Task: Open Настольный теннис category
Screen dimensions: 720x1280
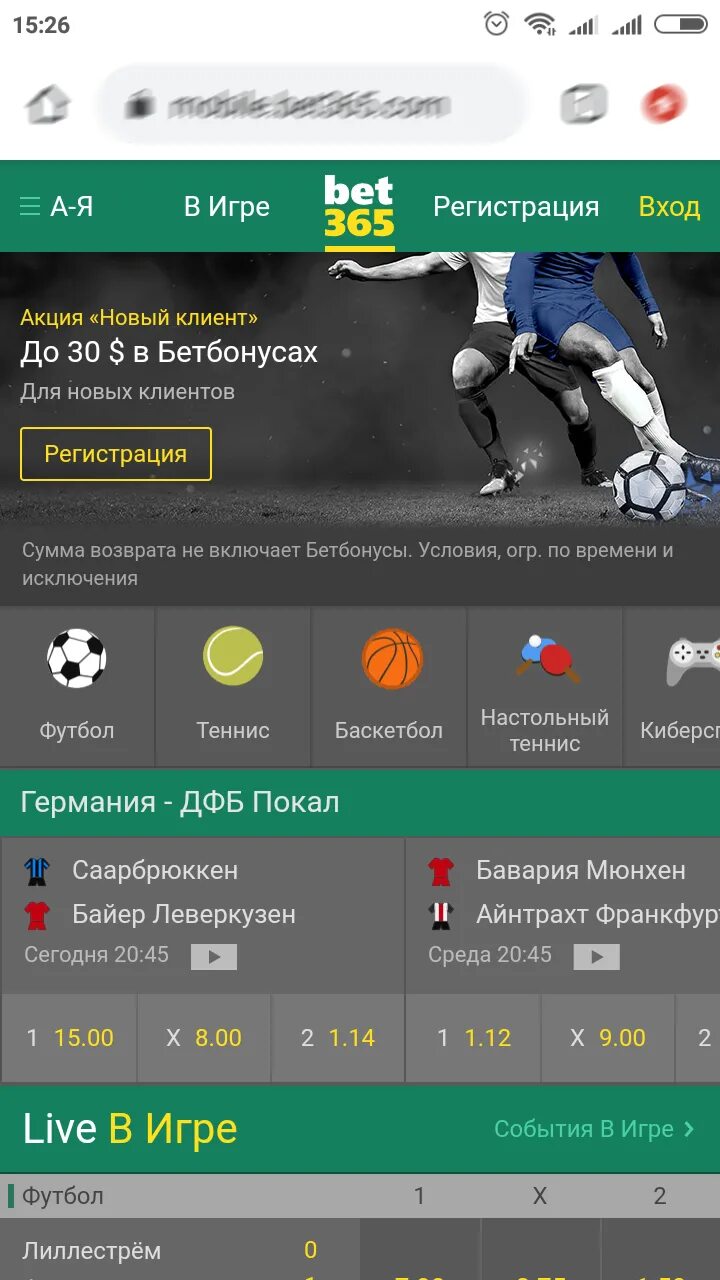Action: 545,687
